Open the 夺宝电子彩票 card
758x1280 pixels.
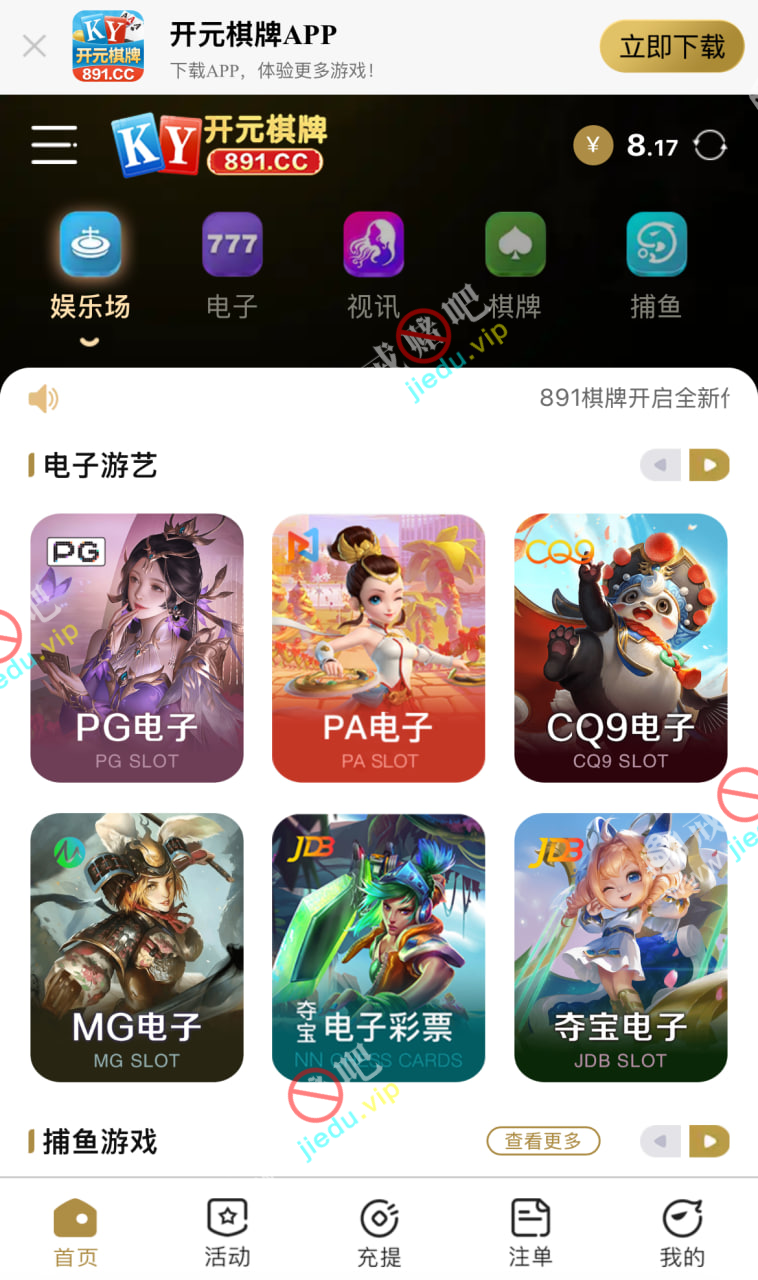tap(379, 947)
